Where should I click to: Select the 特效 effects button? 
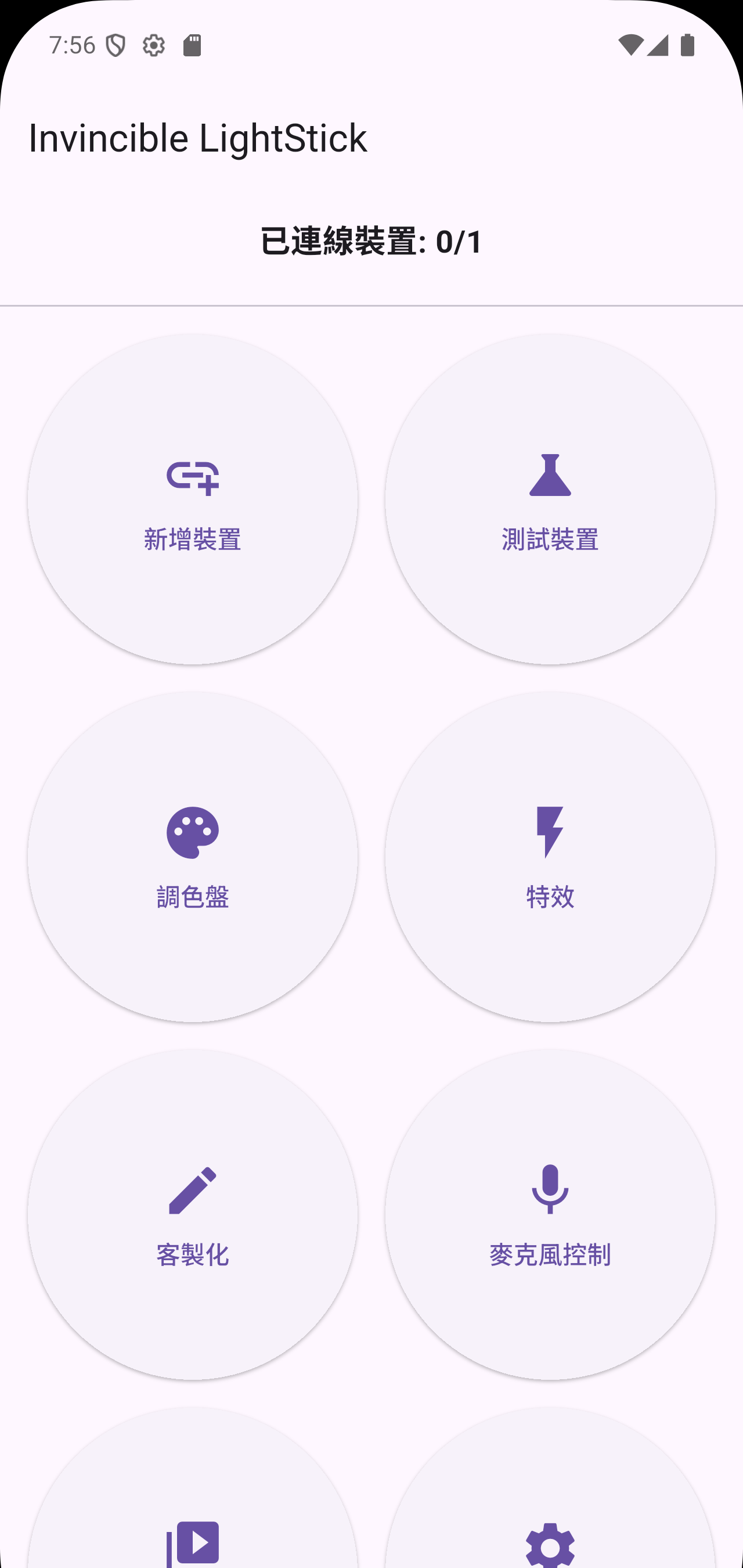point(550,857)
